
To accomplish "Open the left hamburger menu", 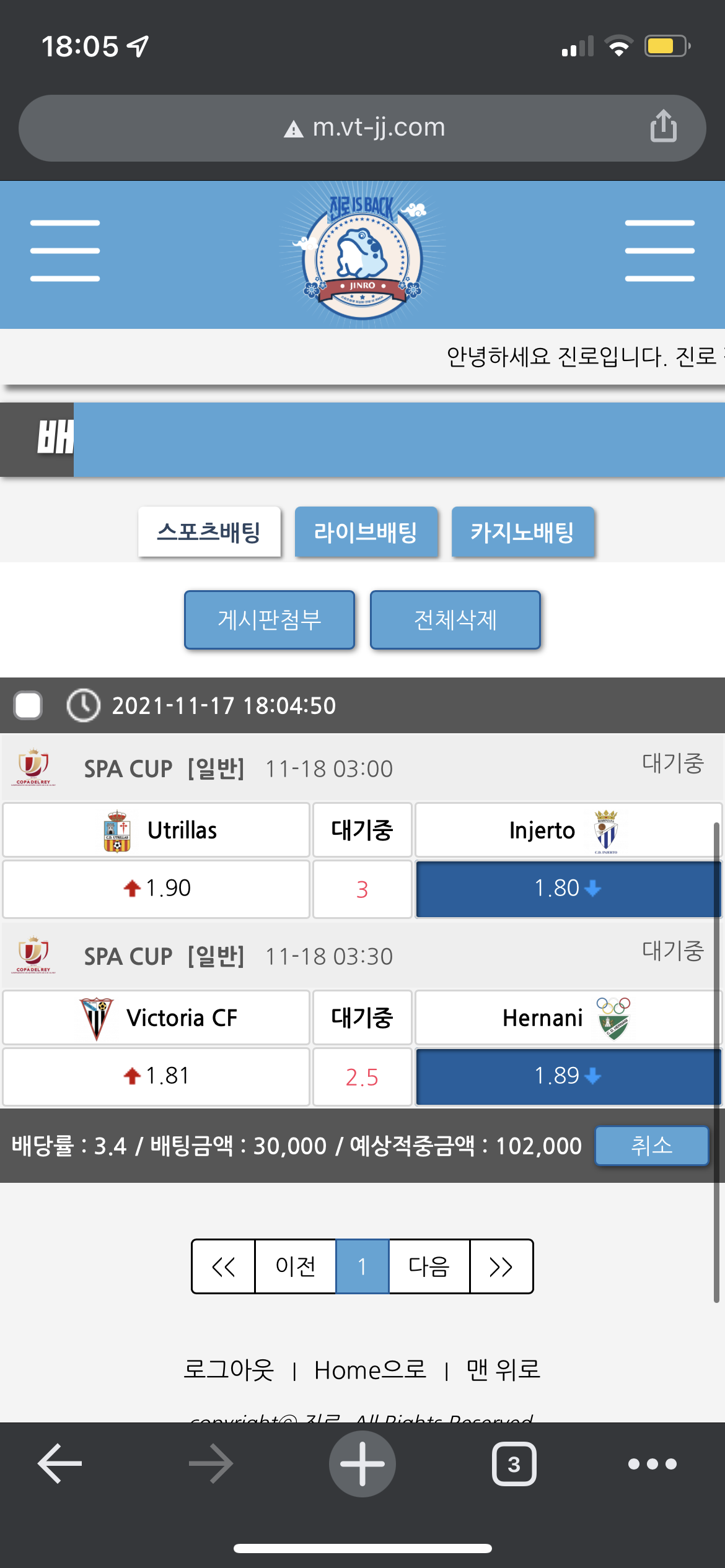I will (x=65, y=251).
